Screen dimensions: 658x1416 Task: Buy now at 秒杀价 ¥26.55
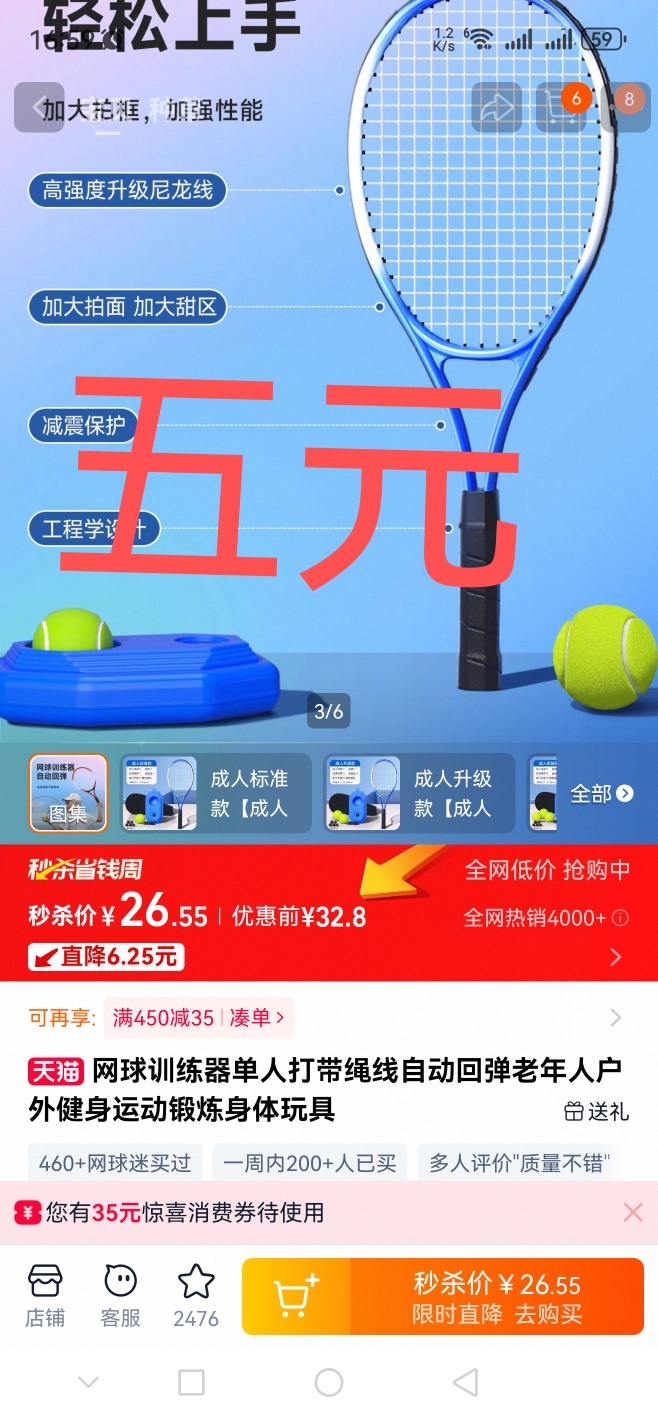click(497, 1297)
